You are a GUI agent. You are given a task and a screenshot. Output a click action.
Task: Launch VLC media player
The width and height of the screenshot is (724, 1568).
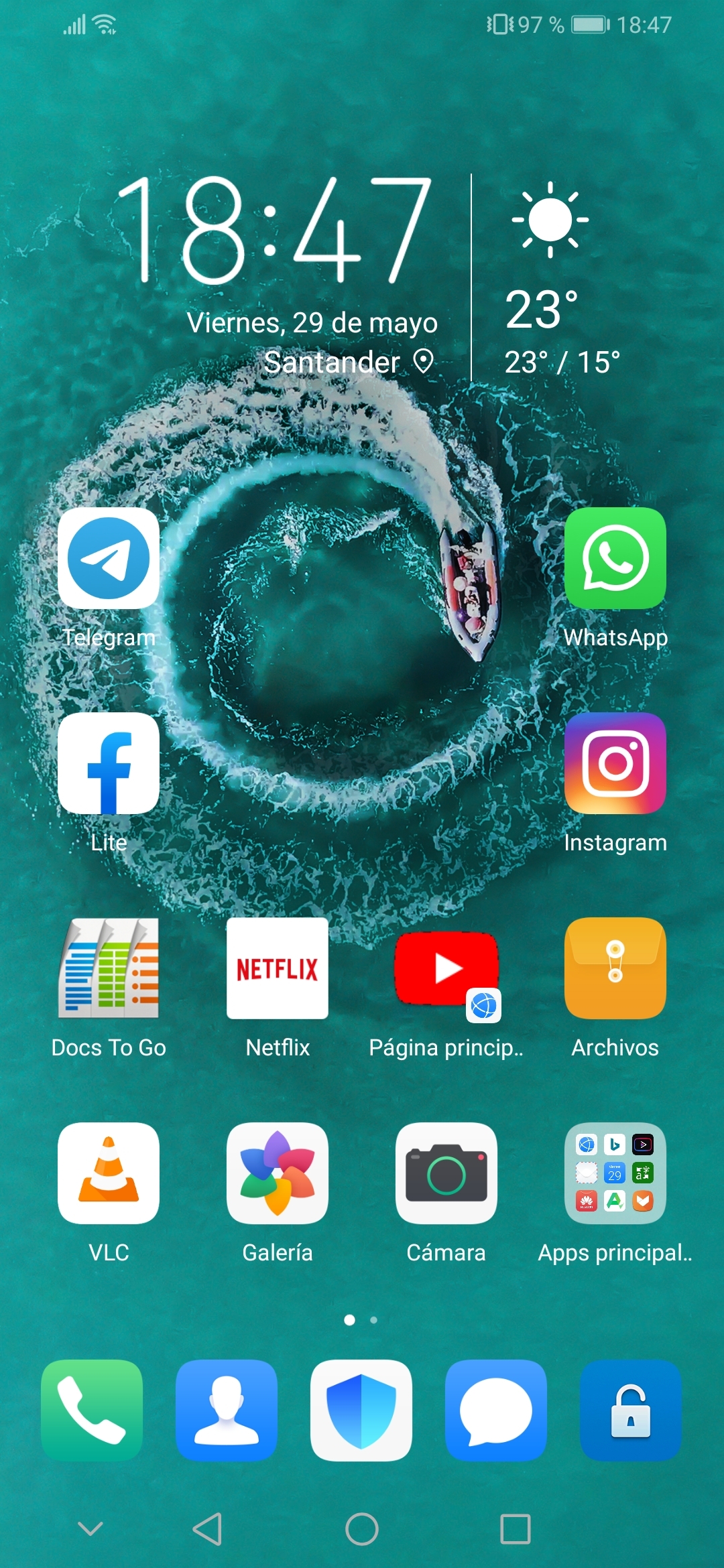[x=109, y=1173]
